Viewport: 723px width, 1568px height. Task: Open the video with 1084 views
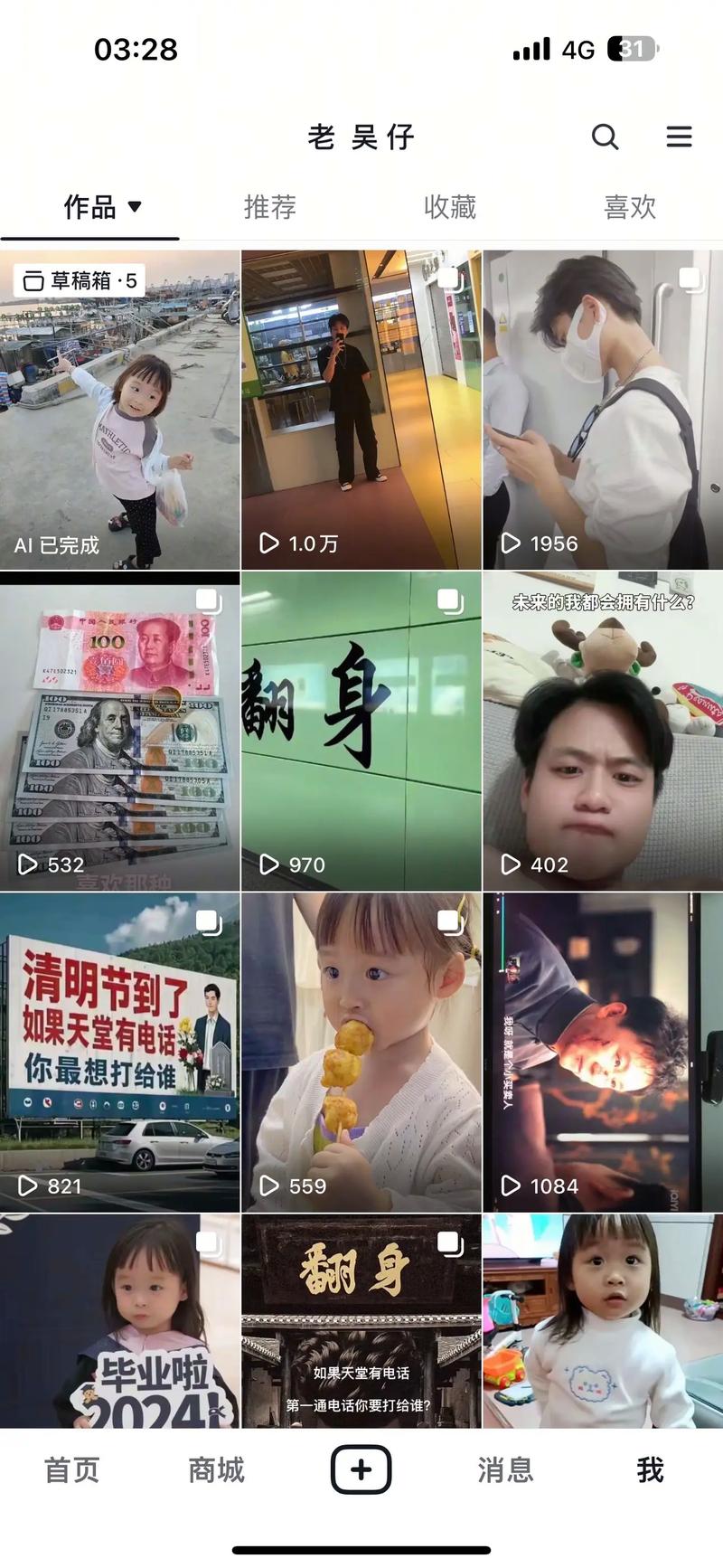click(x=603, y=1052)
